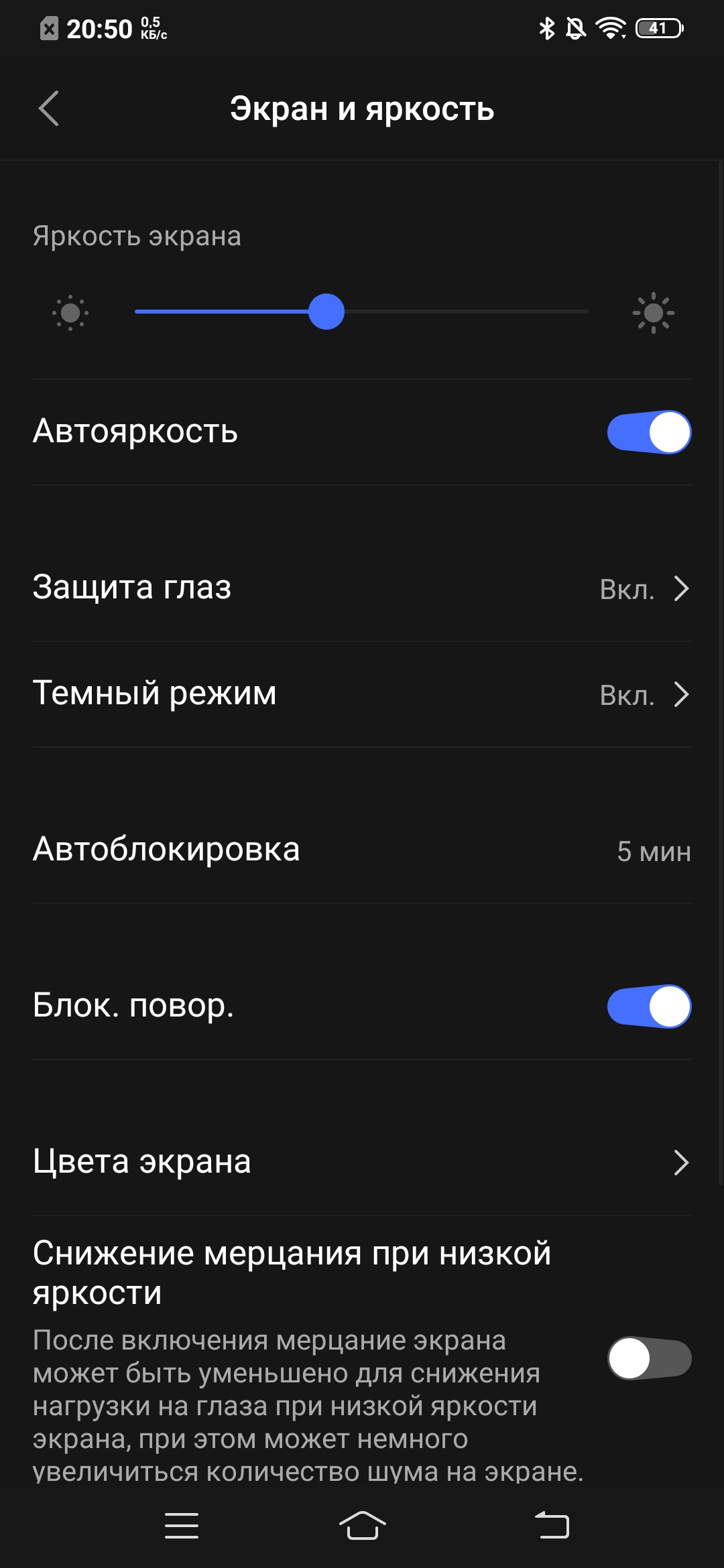This screenshot has width=724, height=1568.
Task: Move the screen brightness slider
Action: click(x=328, y=312)
